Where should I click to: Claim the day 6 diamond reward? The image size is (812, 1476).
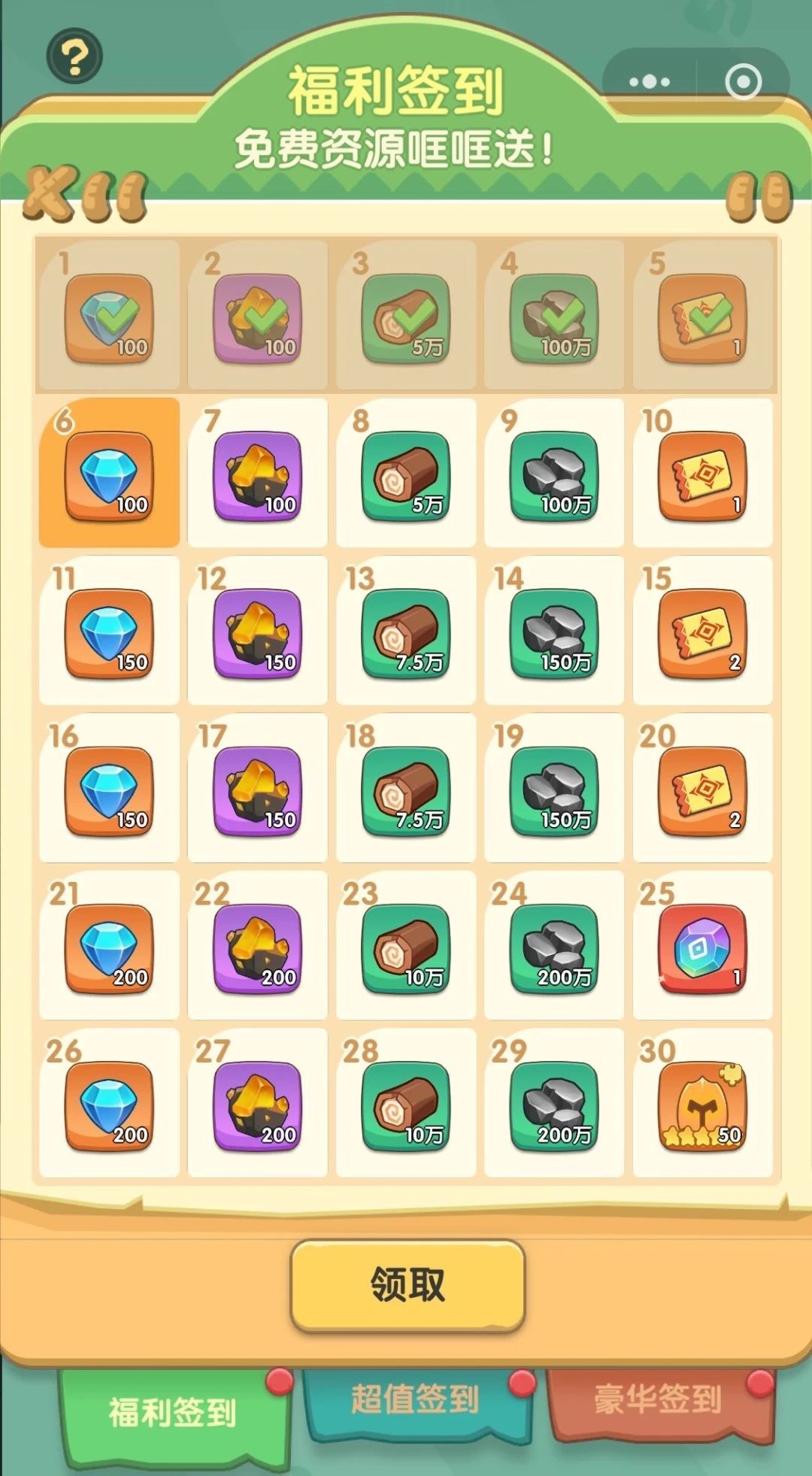coord(109,474)
